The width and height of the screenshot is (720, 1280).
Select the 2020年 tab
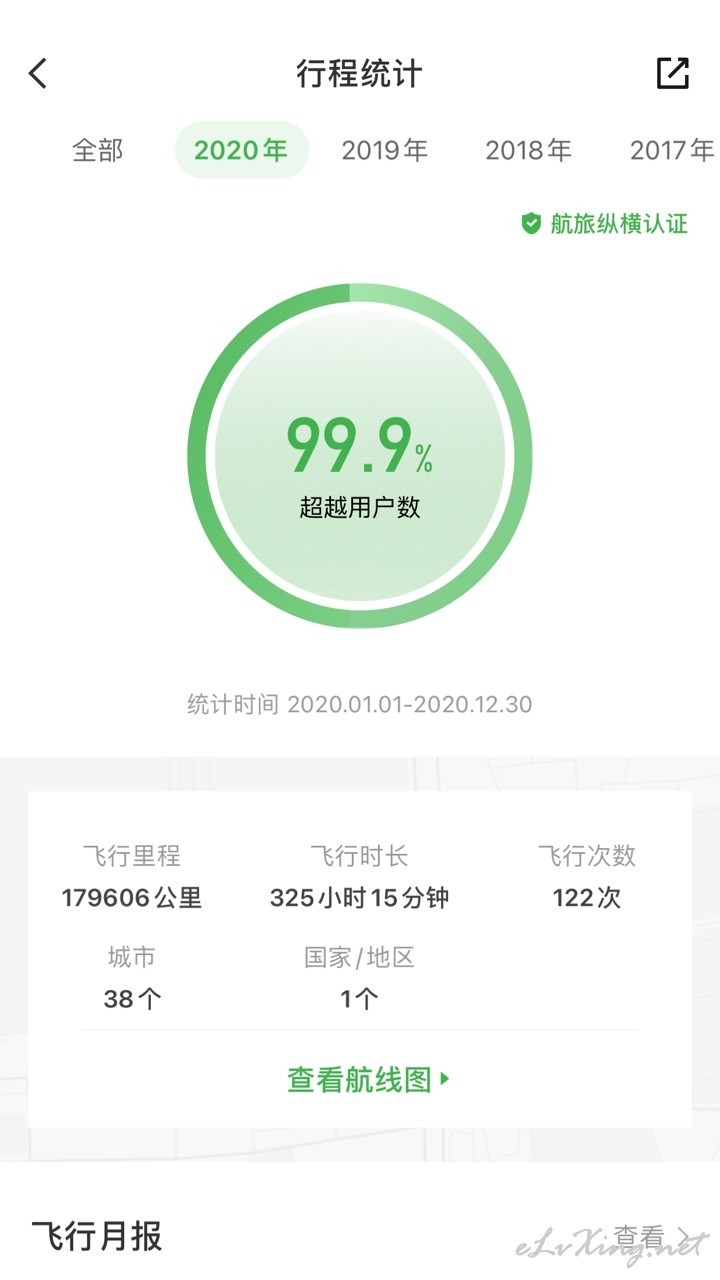coord(241,150)
